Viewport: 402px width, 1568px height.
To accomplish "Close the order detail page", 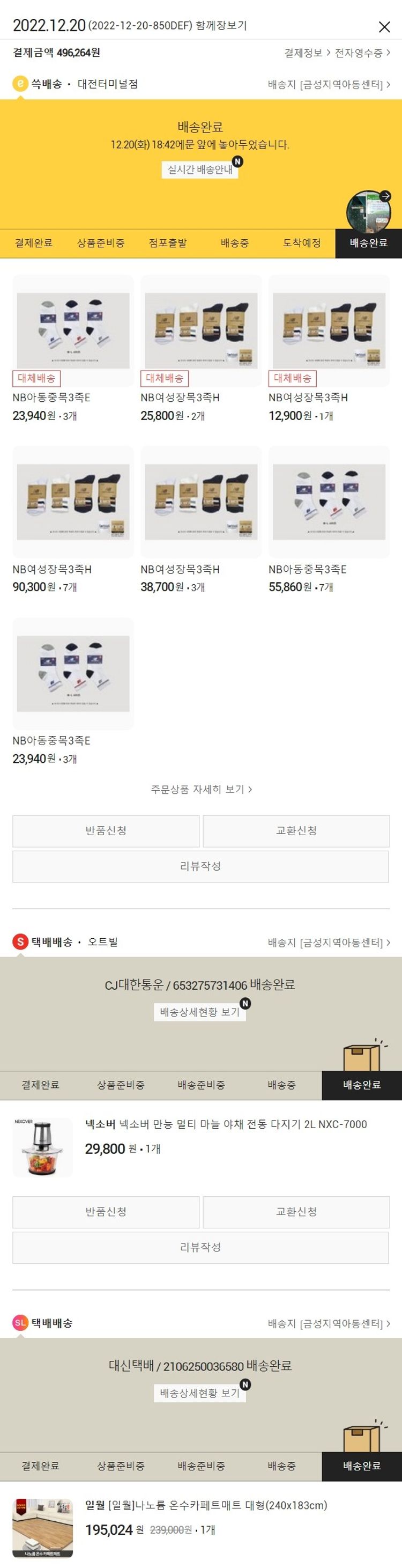I will (384, 27).
